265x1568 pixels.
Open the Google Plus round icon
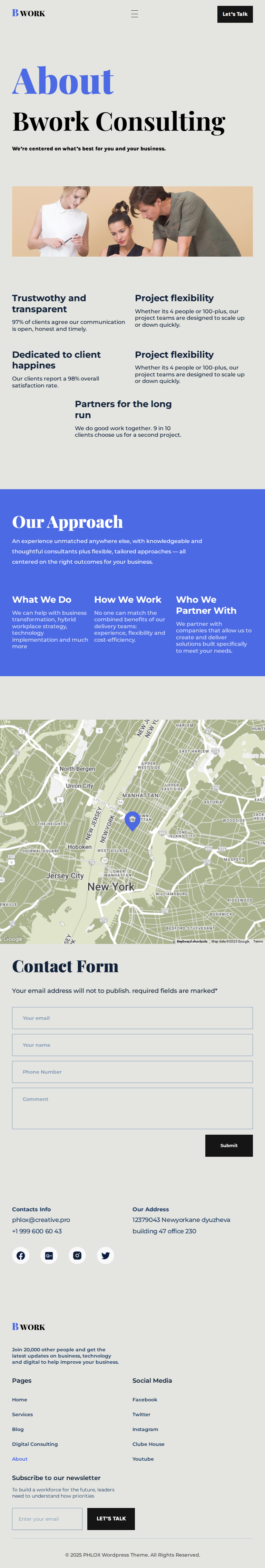pyautogui.click(x=49, y=1255)
